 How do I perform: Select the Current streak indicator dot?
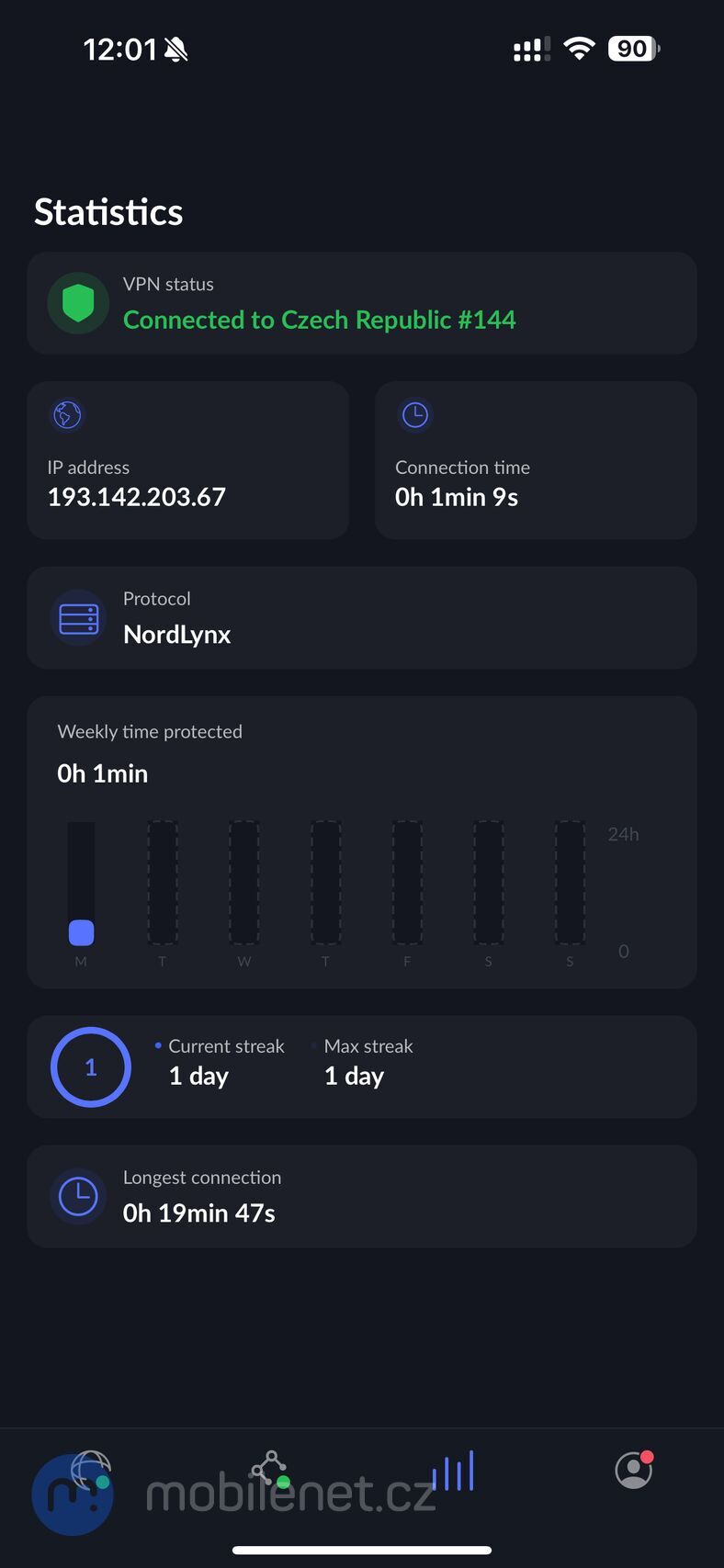point(157,1045)
